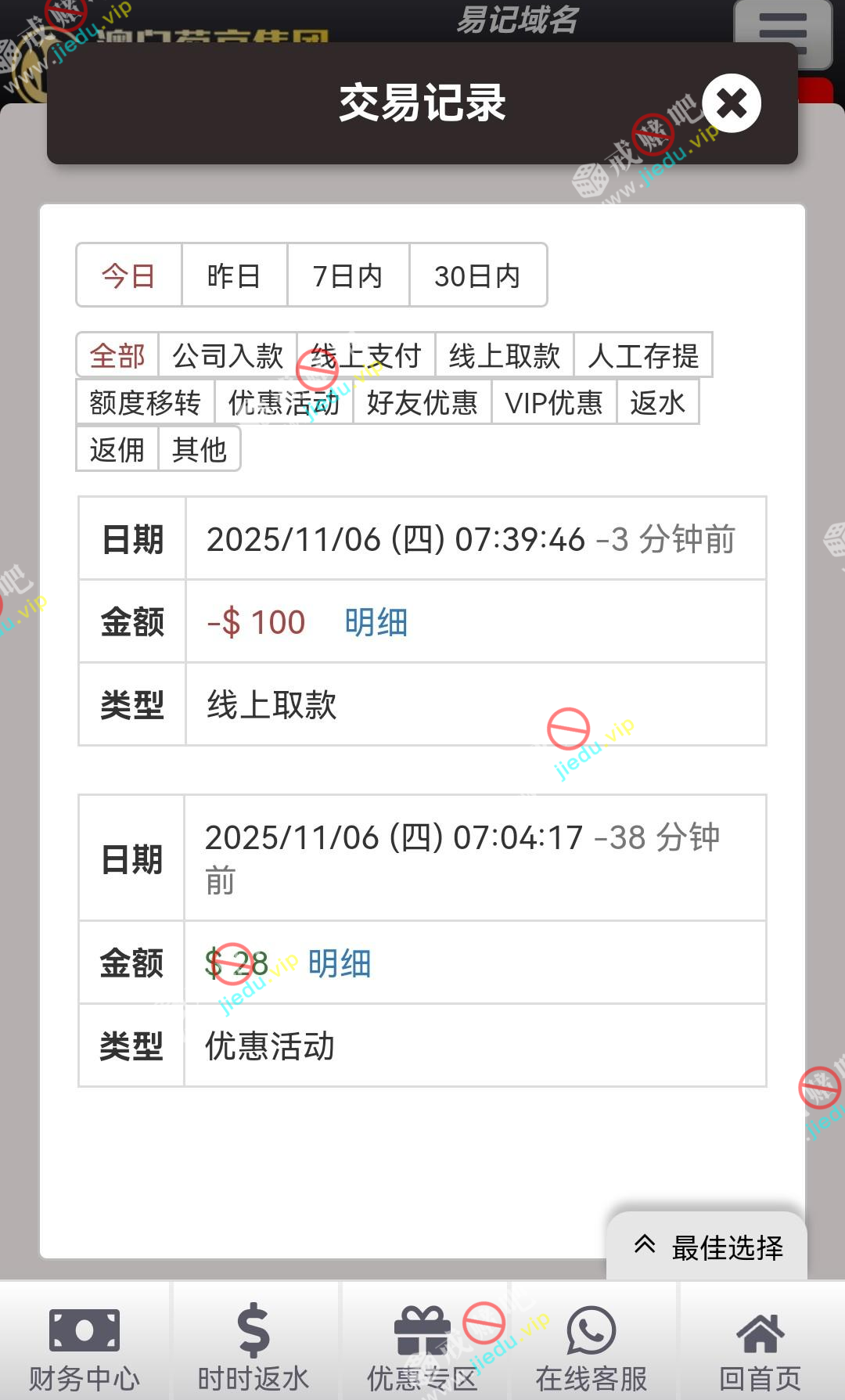Show records for 30日内
Image resolution: width=845 pixels, height=1400 pixels.
pyautogui.click(x=477, y=275)
